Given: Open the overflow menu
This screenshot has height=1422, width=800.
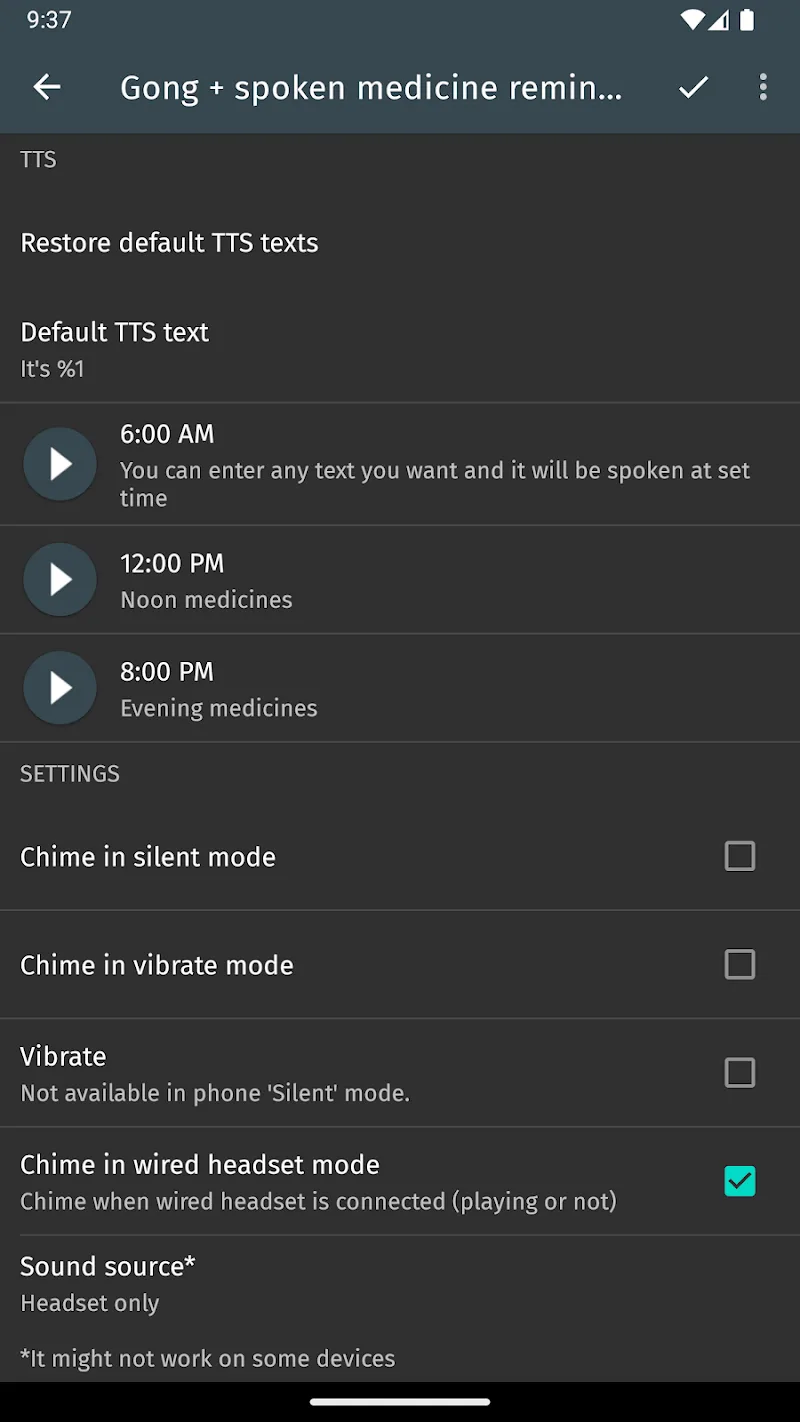Looking at the screenshot, I should [763, 87].
